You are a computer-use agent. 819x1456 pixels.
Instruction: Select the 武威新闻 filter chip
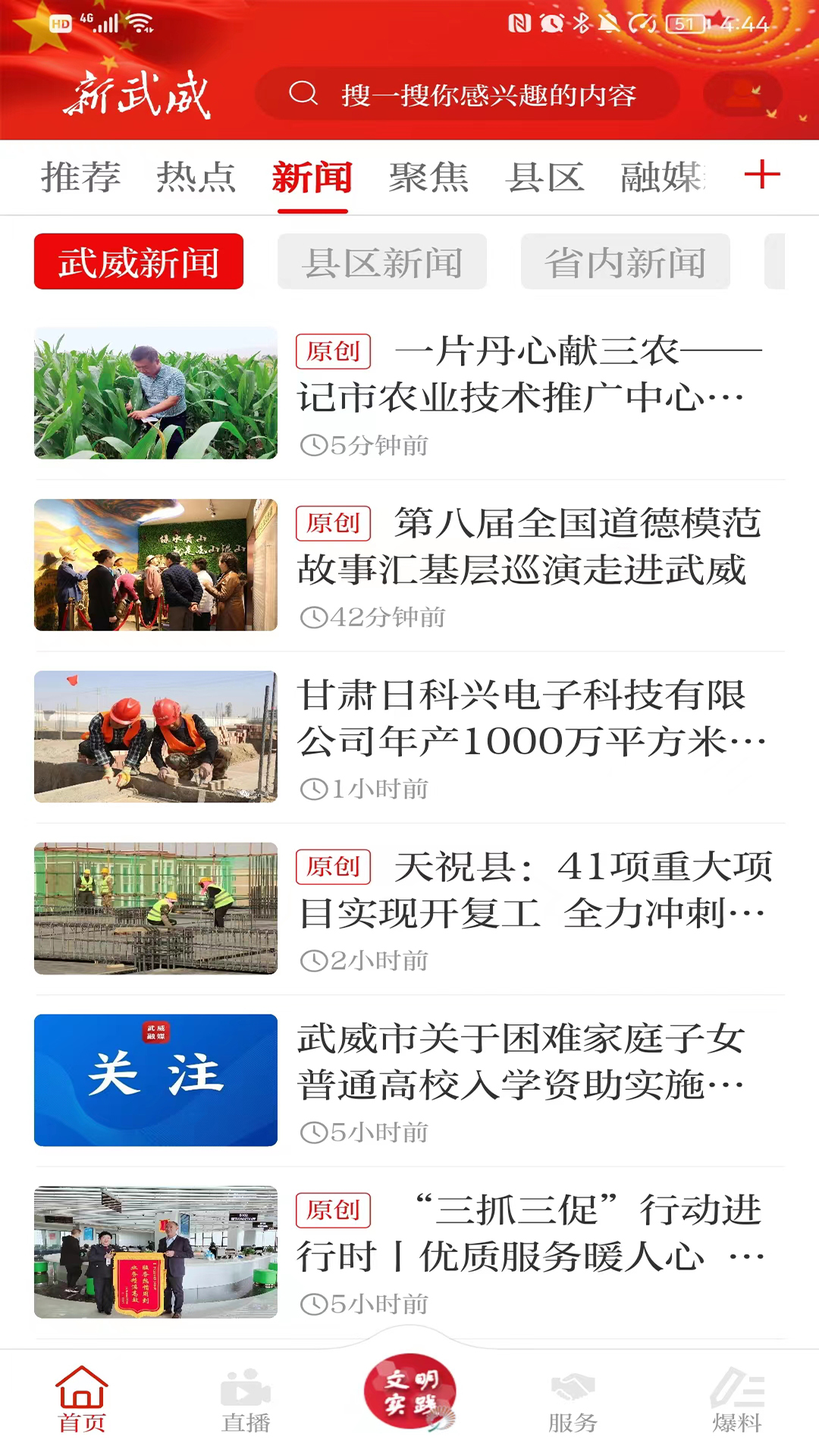coord(138,261)
